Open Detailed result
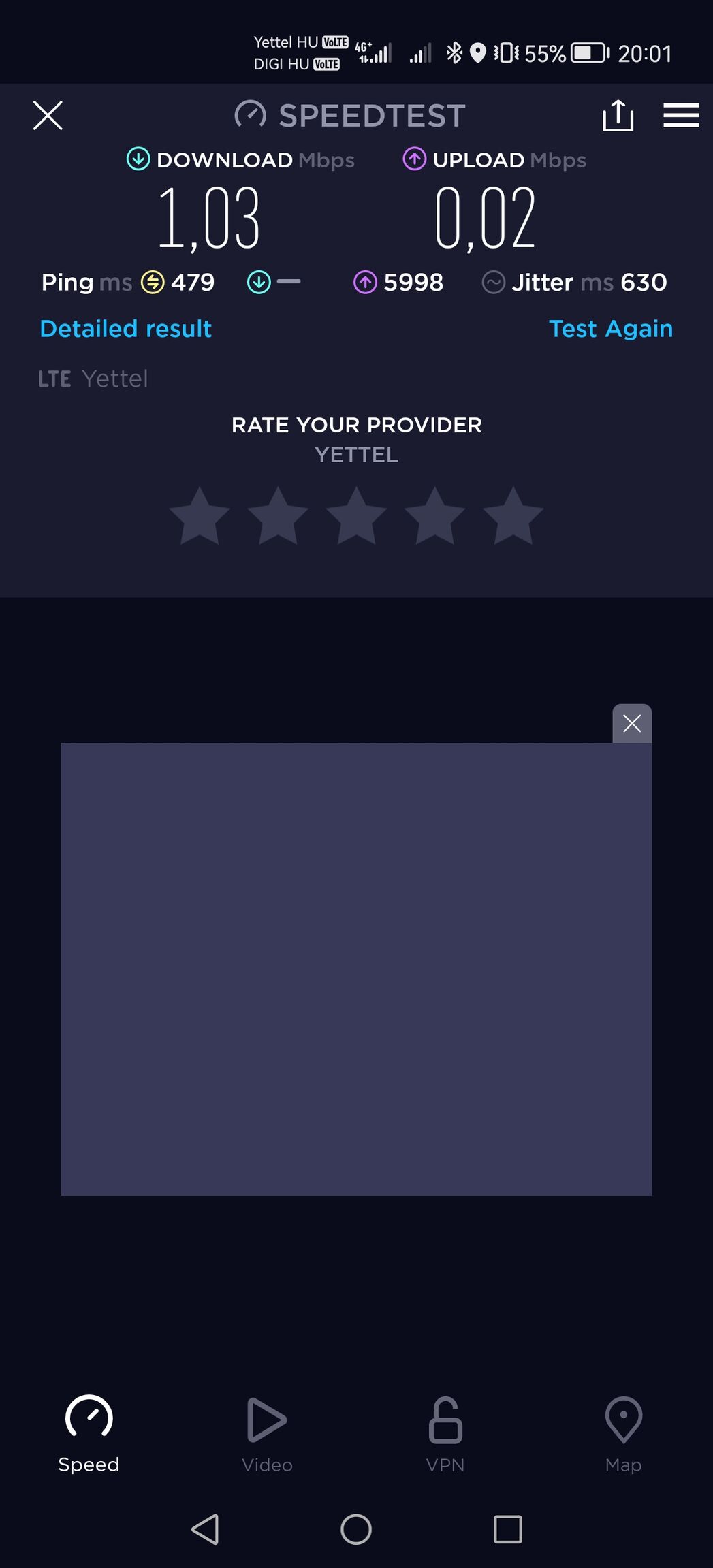This screenshot has height=1568, width=713. [x=126, y=329]
